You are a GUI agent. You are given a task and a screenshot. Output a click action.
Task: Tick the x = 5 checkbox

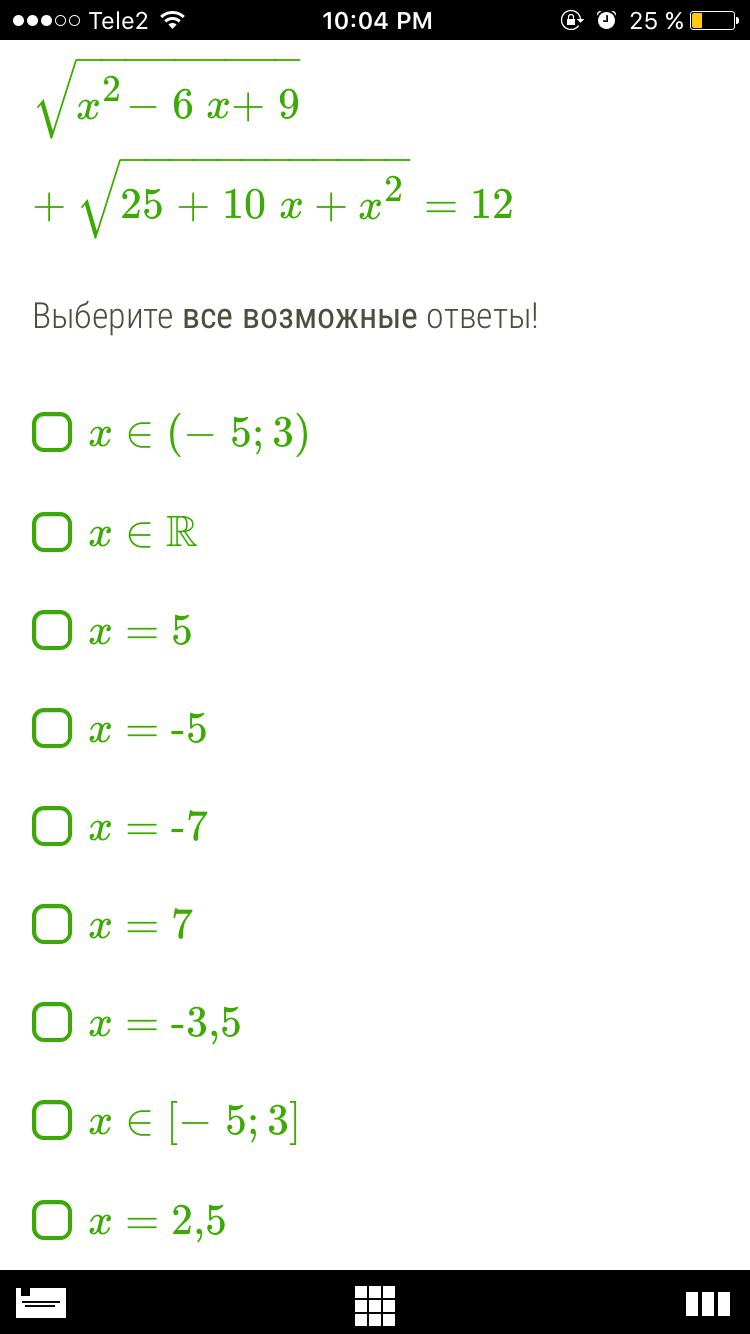click(52, 630)
